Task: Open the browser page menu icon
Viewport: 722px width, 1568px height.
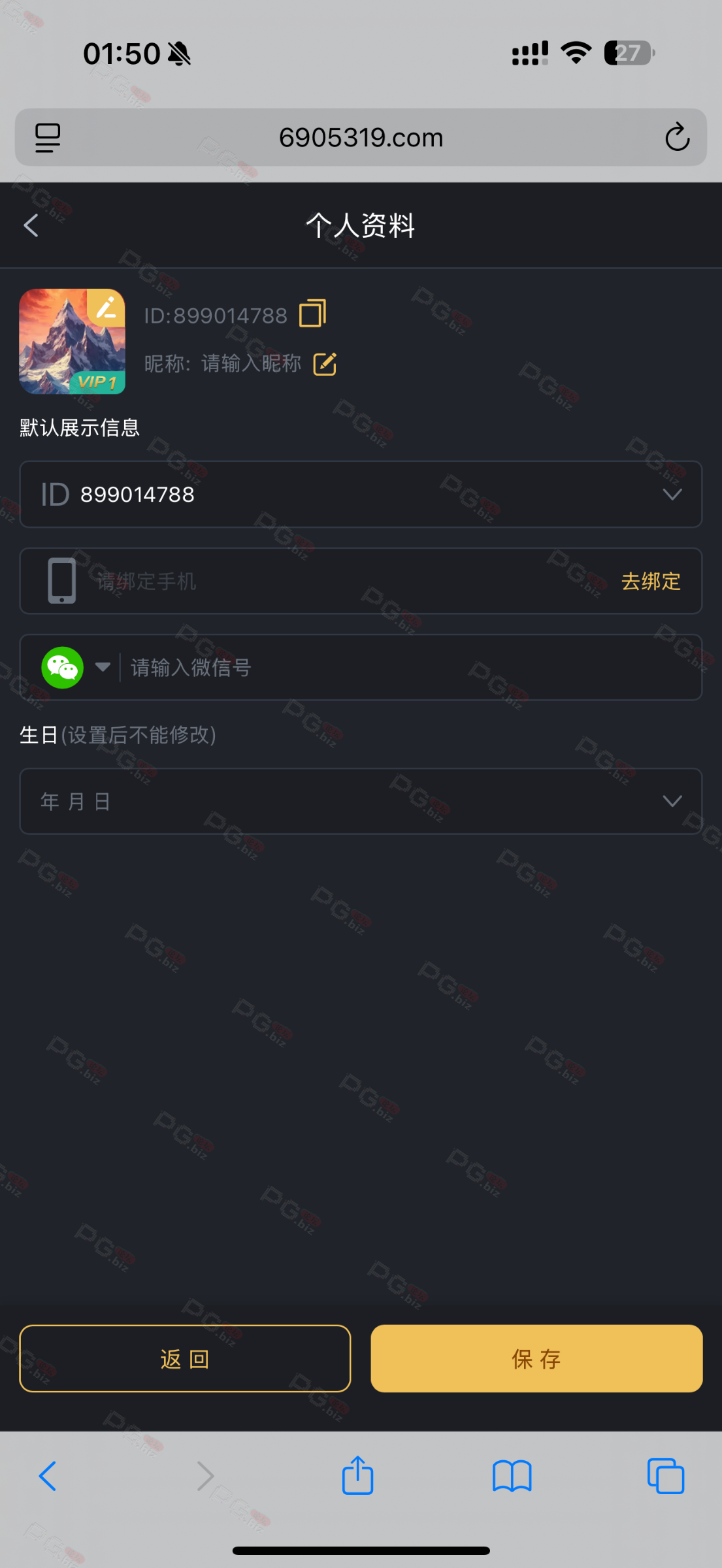Action: click(x=48, y=137)
